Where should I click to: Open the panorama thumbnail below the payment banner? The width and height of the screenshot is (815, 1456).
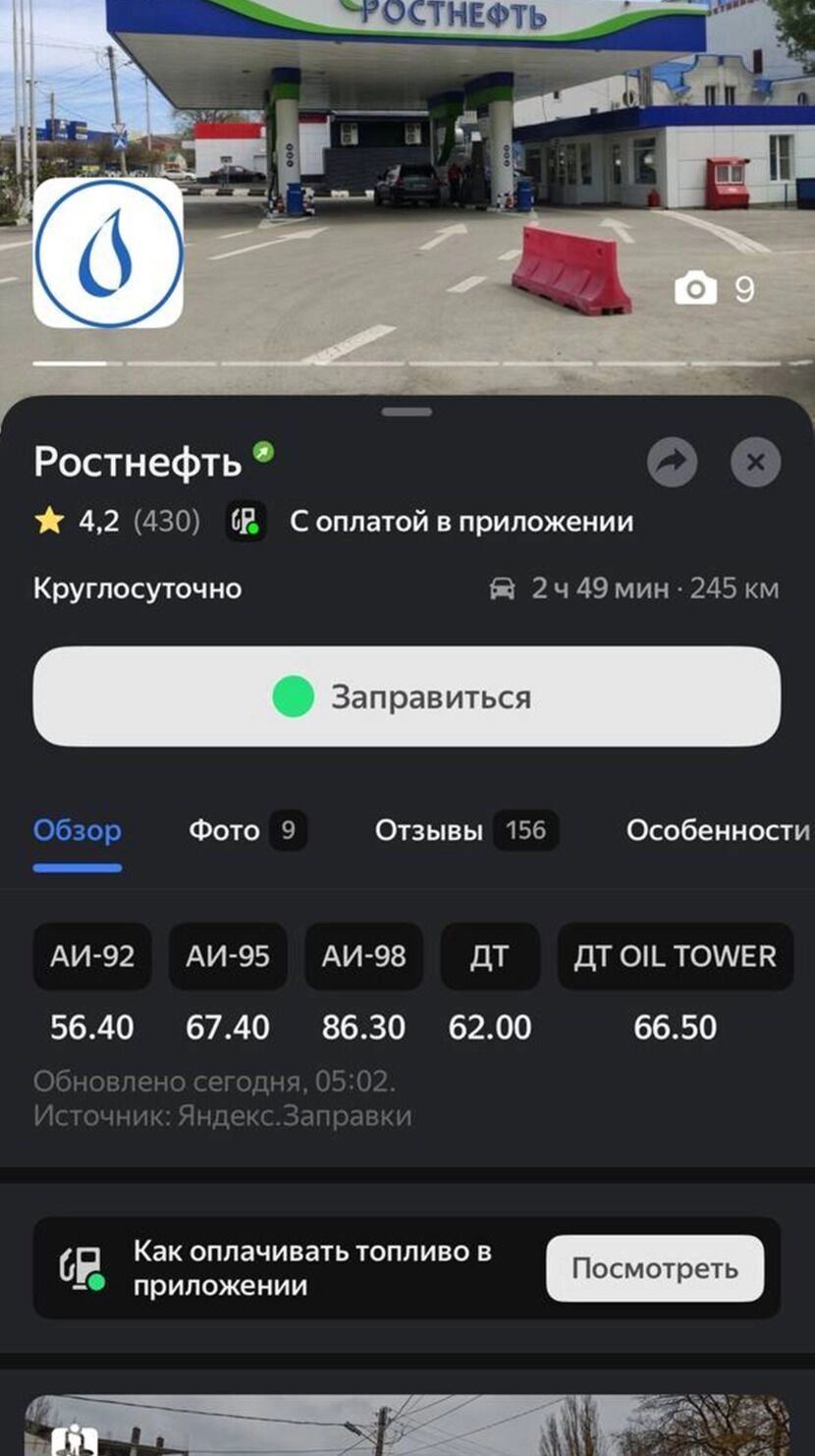(407, 1426)
